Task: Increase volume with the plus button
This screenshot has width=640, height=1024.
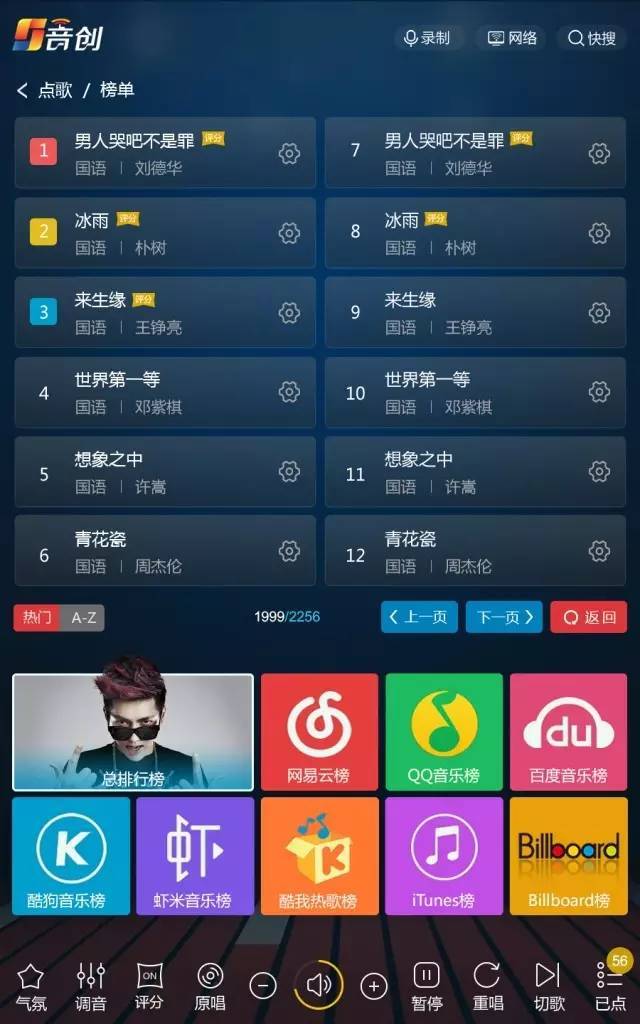Action: [x=373, y=987]
